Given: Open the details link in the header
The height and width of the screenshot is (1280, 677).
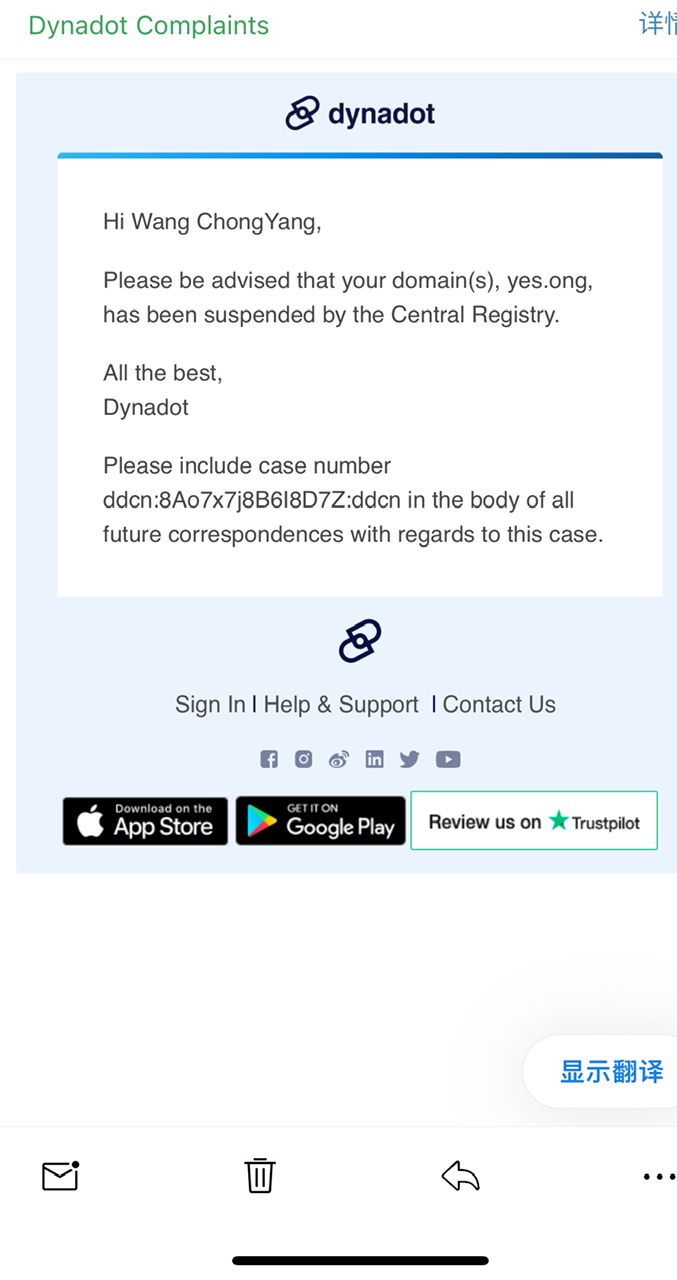Looking at the screenshot, I should [x=658, y=24].
